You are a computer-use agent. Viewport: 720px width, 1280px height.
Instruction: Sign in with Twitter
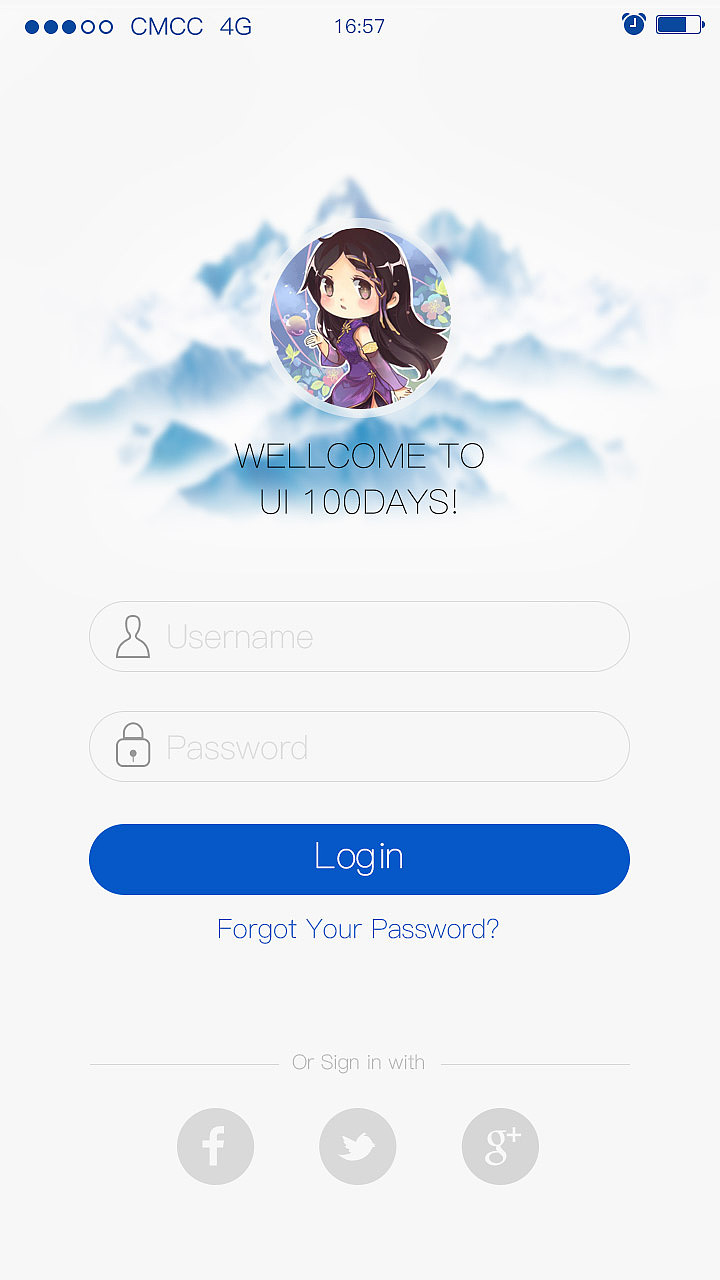357,1146
